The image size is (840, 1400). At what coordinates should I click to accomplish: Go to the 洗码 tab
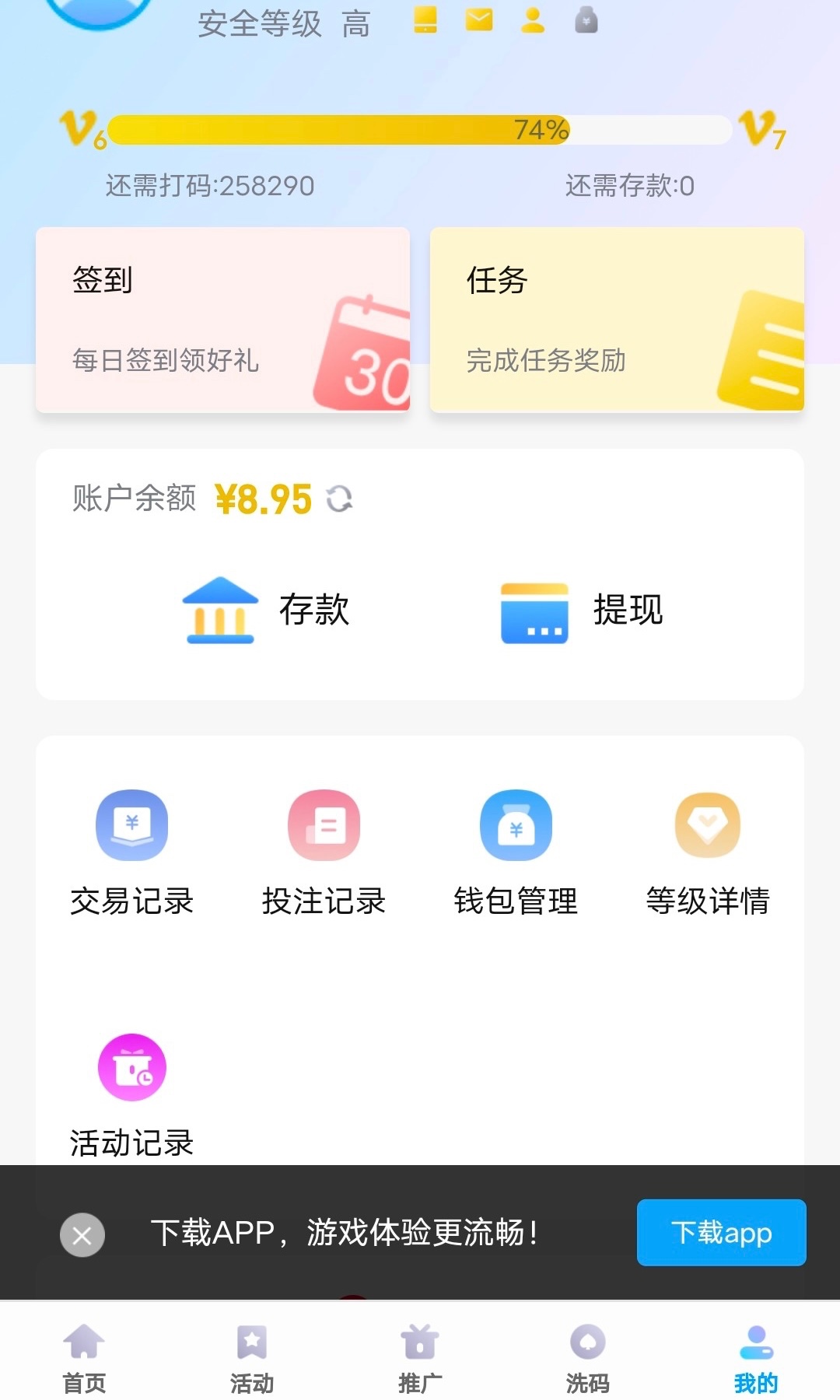click(x=588, y=1358)
